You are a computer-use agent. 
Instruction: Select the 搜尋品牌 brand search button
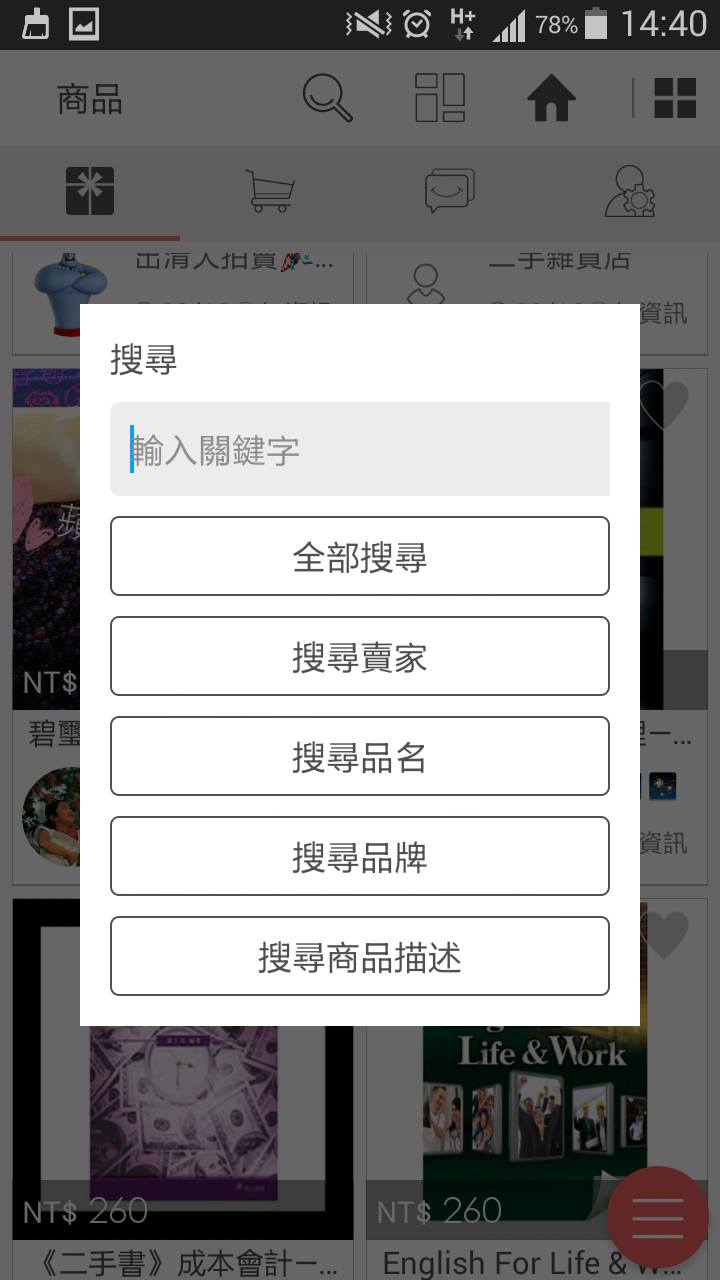pyautogui.click(x=360, y=856)
